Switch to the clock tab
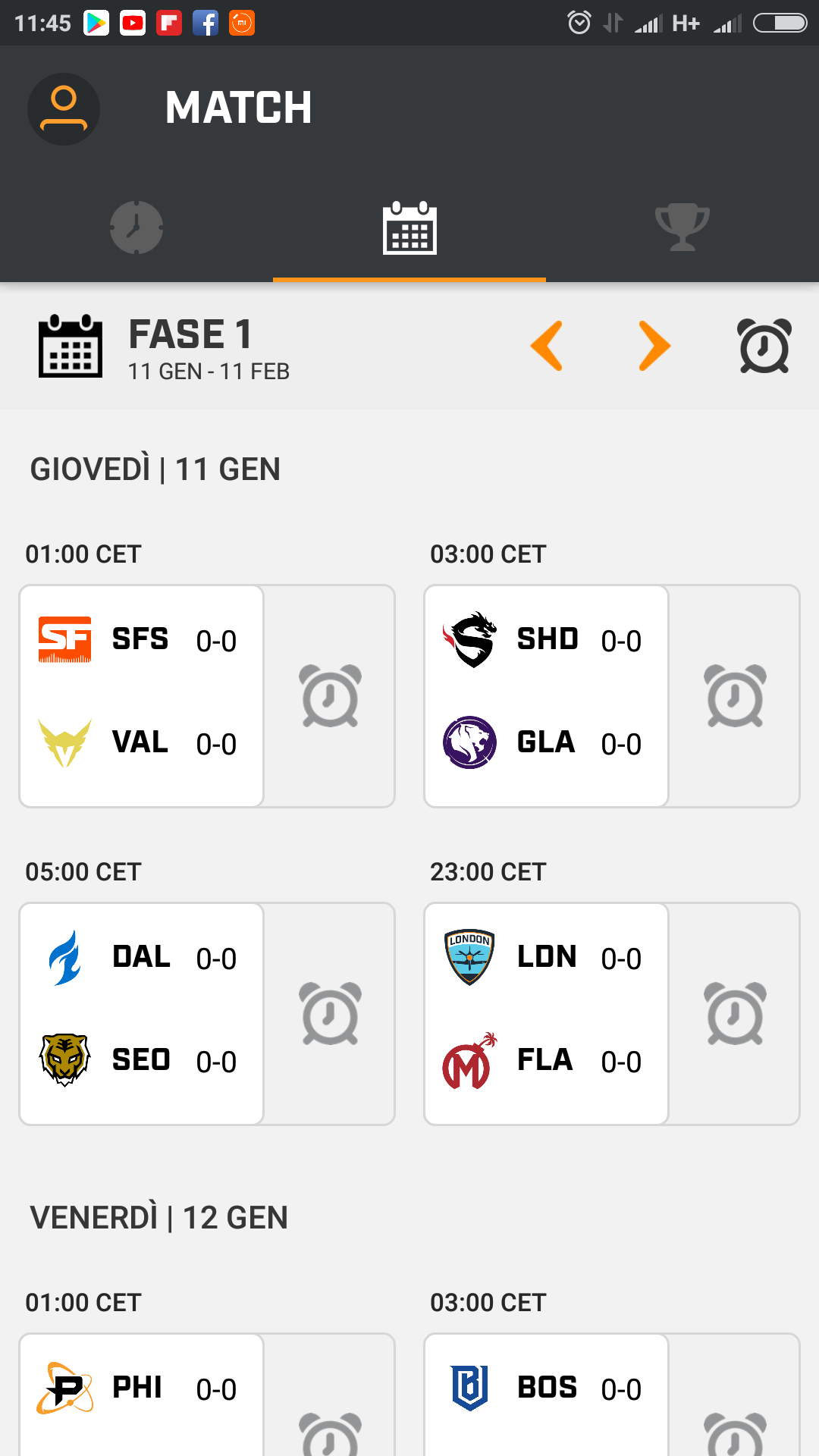The height and width of the screenshot is (1456, 819). coord(136,227)
